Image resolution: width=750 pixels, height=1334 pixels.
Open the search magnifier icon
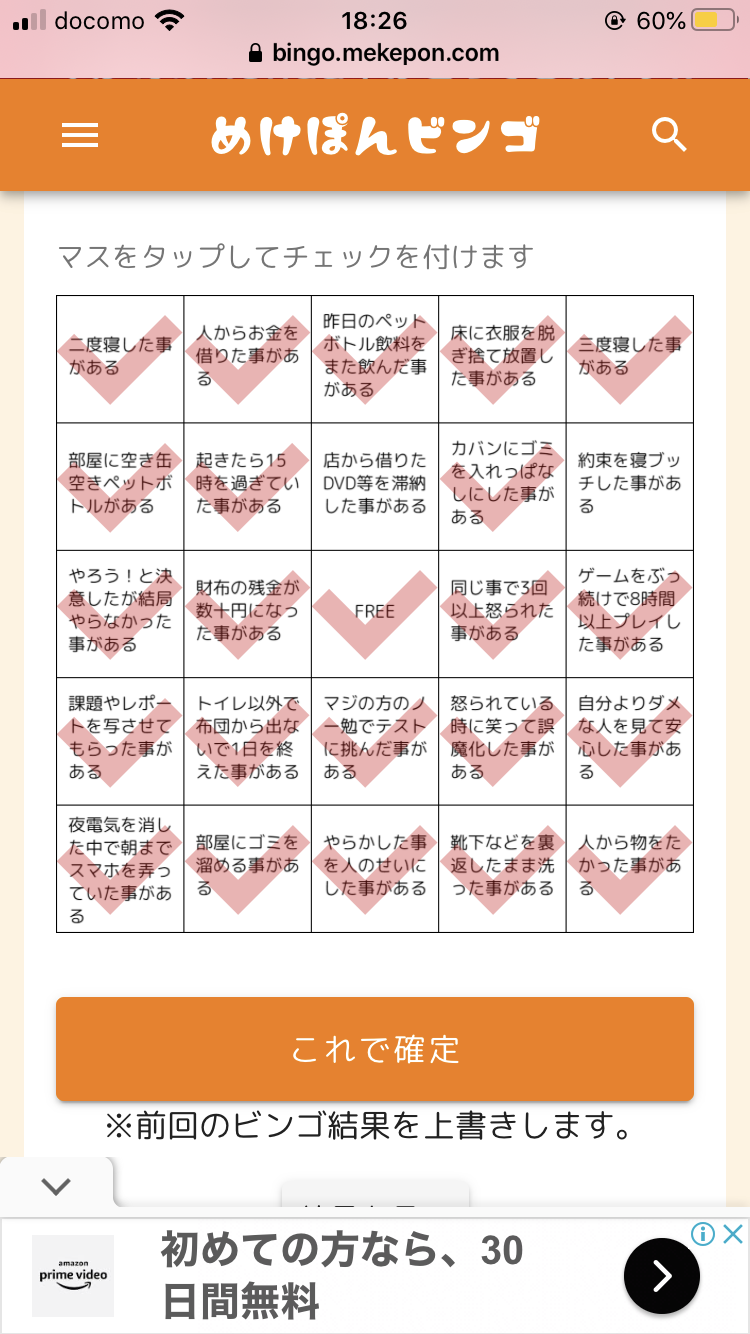tap(669, 134)
